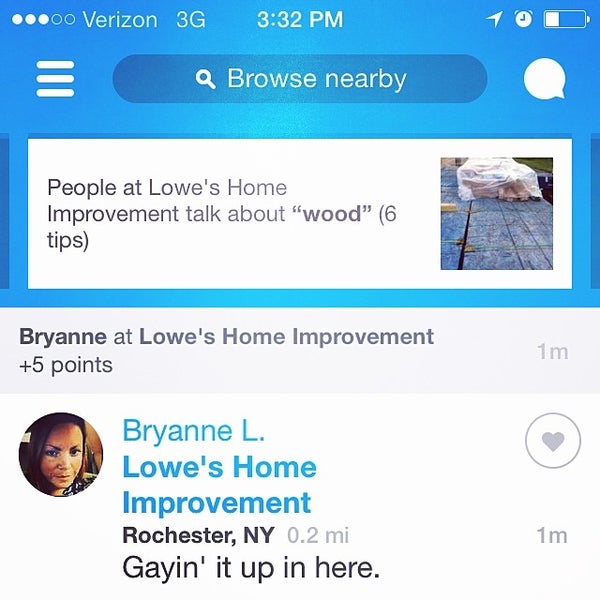Open the hamburger menu
The image size is (600, 600).
(55, 79)
